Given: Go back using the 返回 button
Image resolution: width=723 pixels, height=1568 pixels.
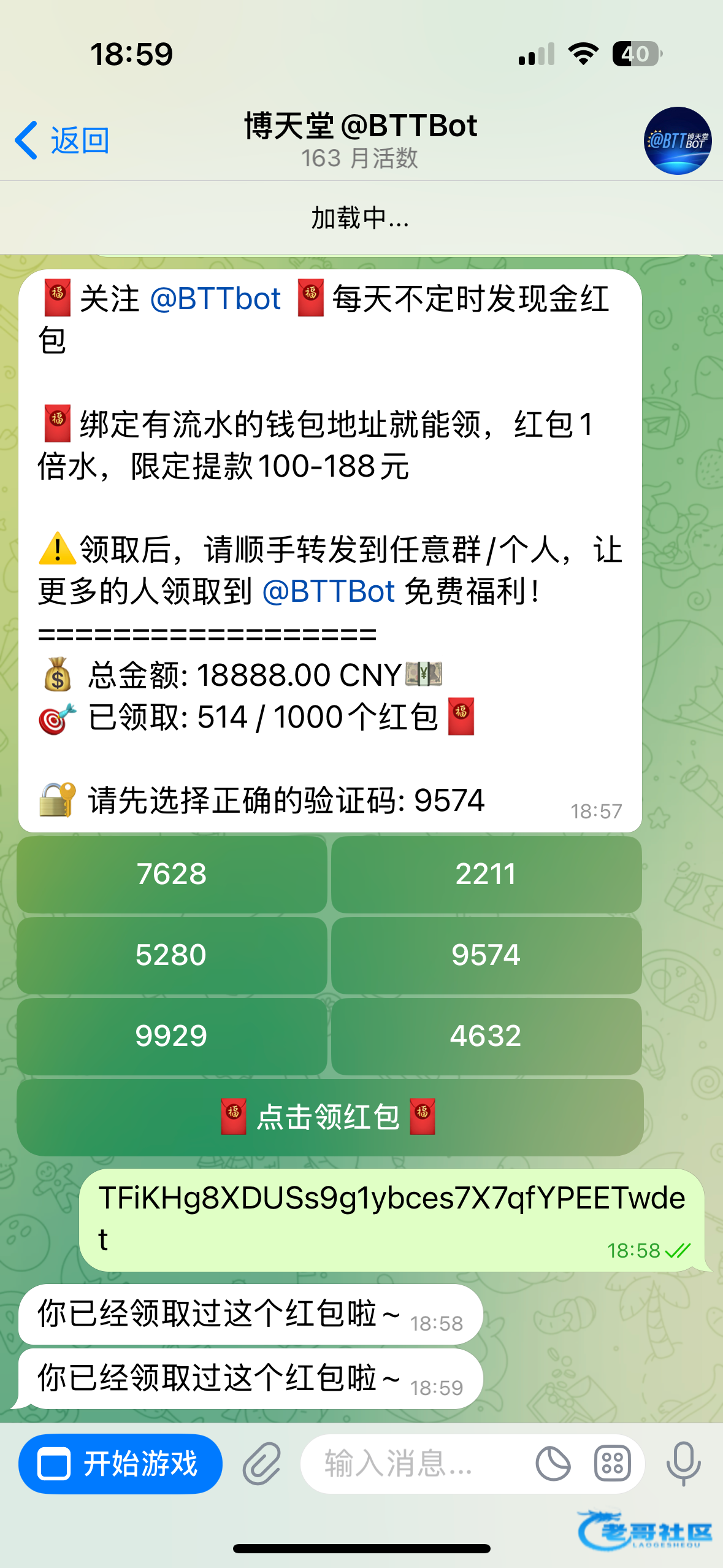Looking at the screenshot, I should point(62,141).
